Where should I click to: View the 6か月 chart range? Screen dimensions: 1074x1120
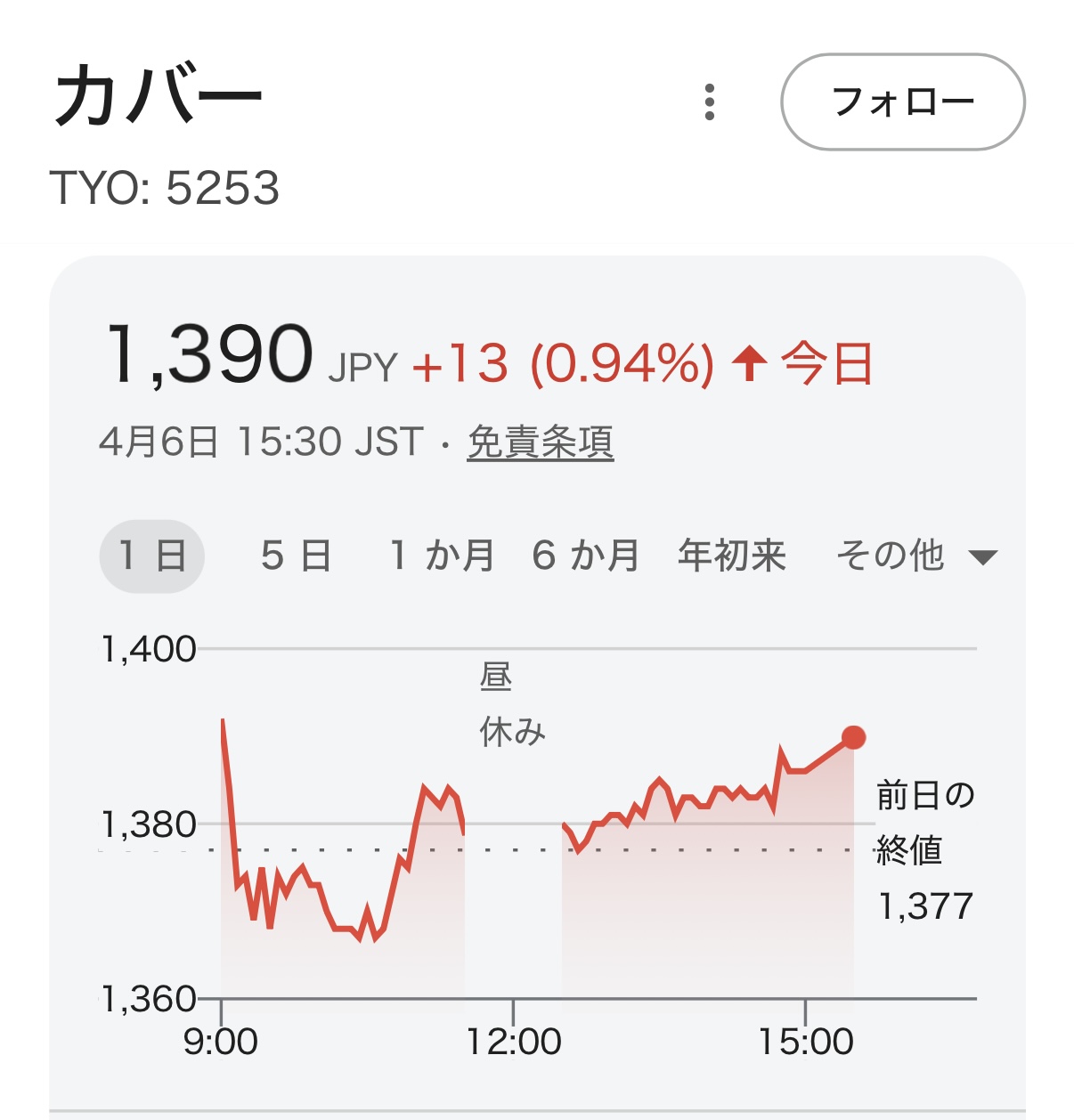click(585, 556)
